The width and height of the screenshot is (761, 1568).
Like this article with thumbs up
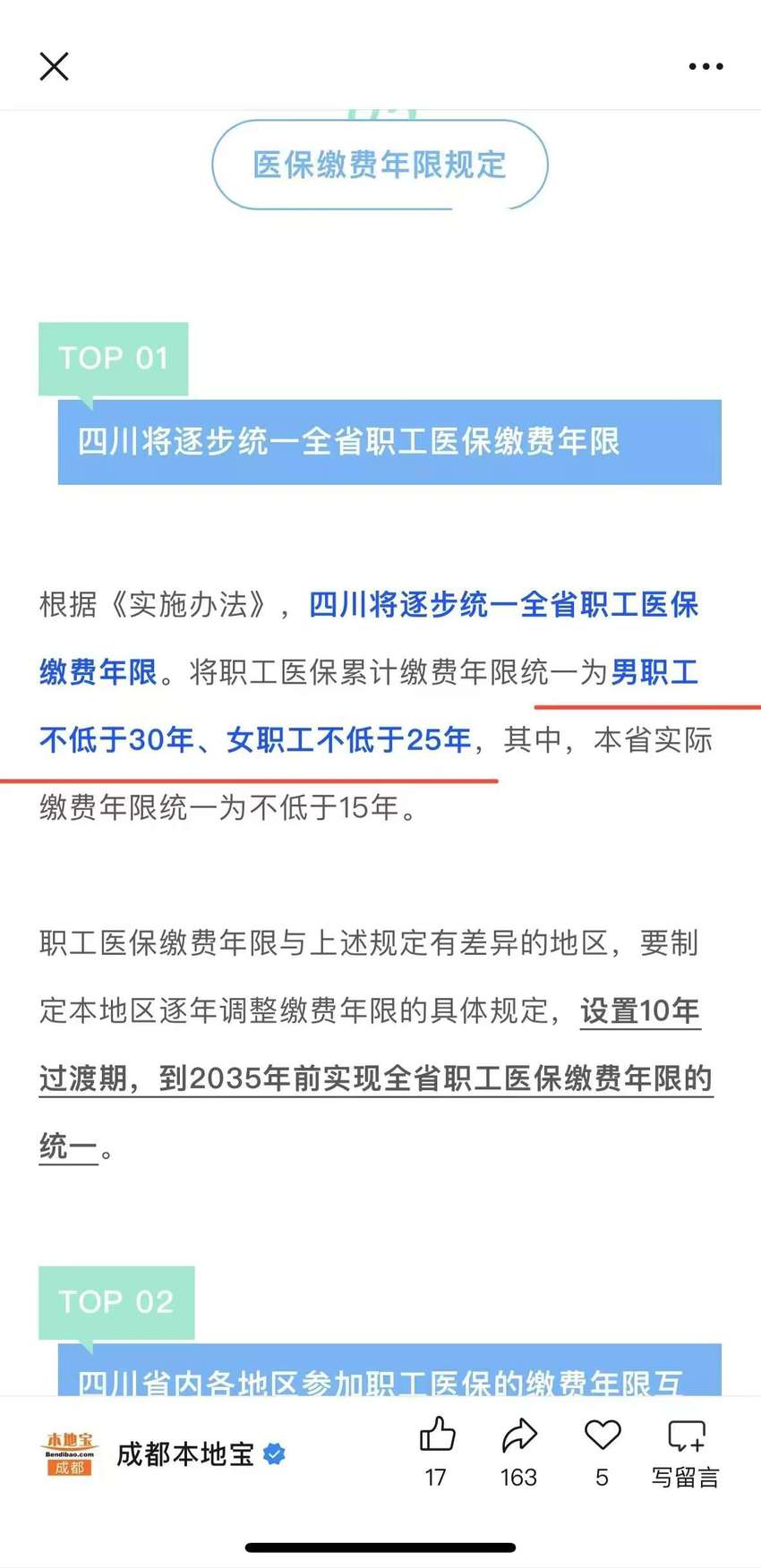[x=437, y=1451]
